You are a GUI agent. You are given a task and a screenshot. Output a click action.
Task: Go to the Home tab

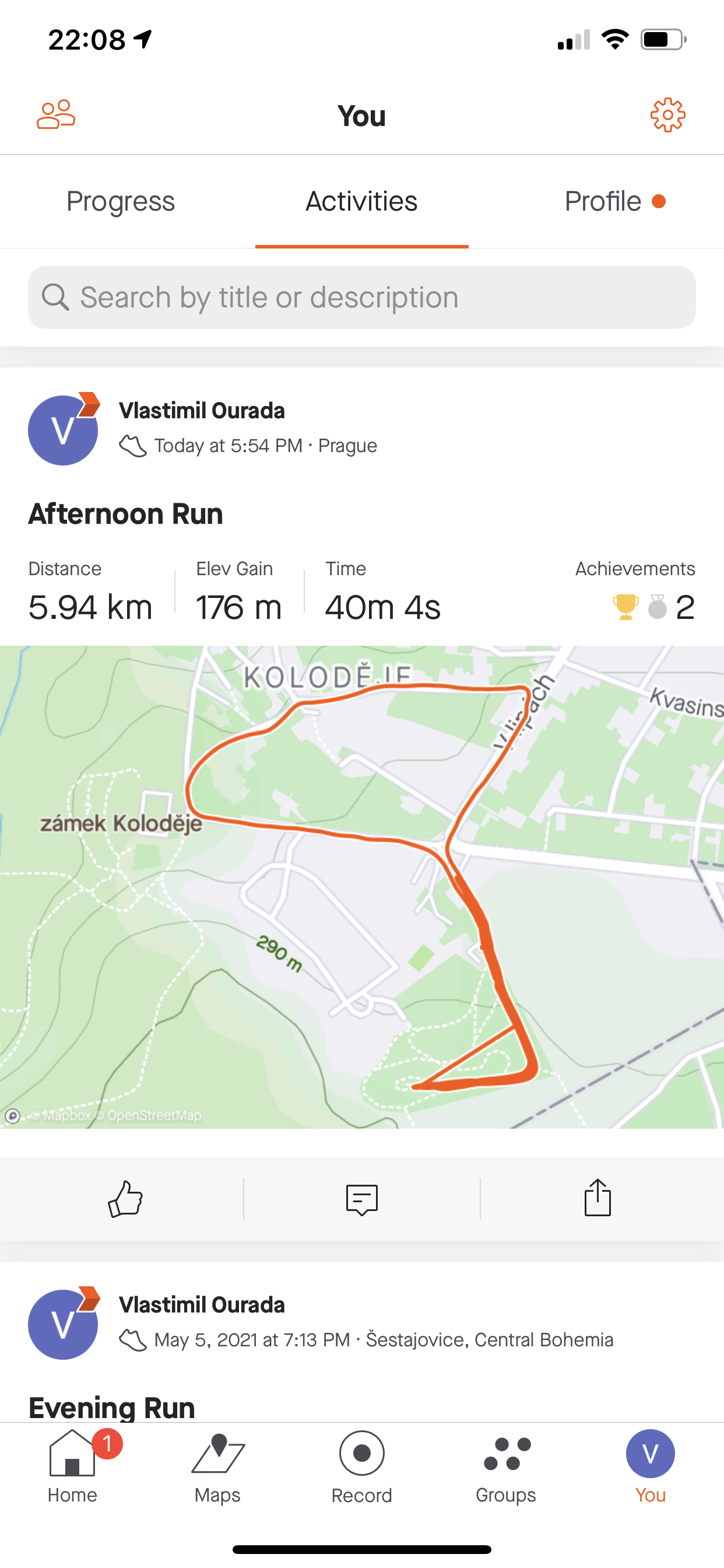tap(72, 1467)
